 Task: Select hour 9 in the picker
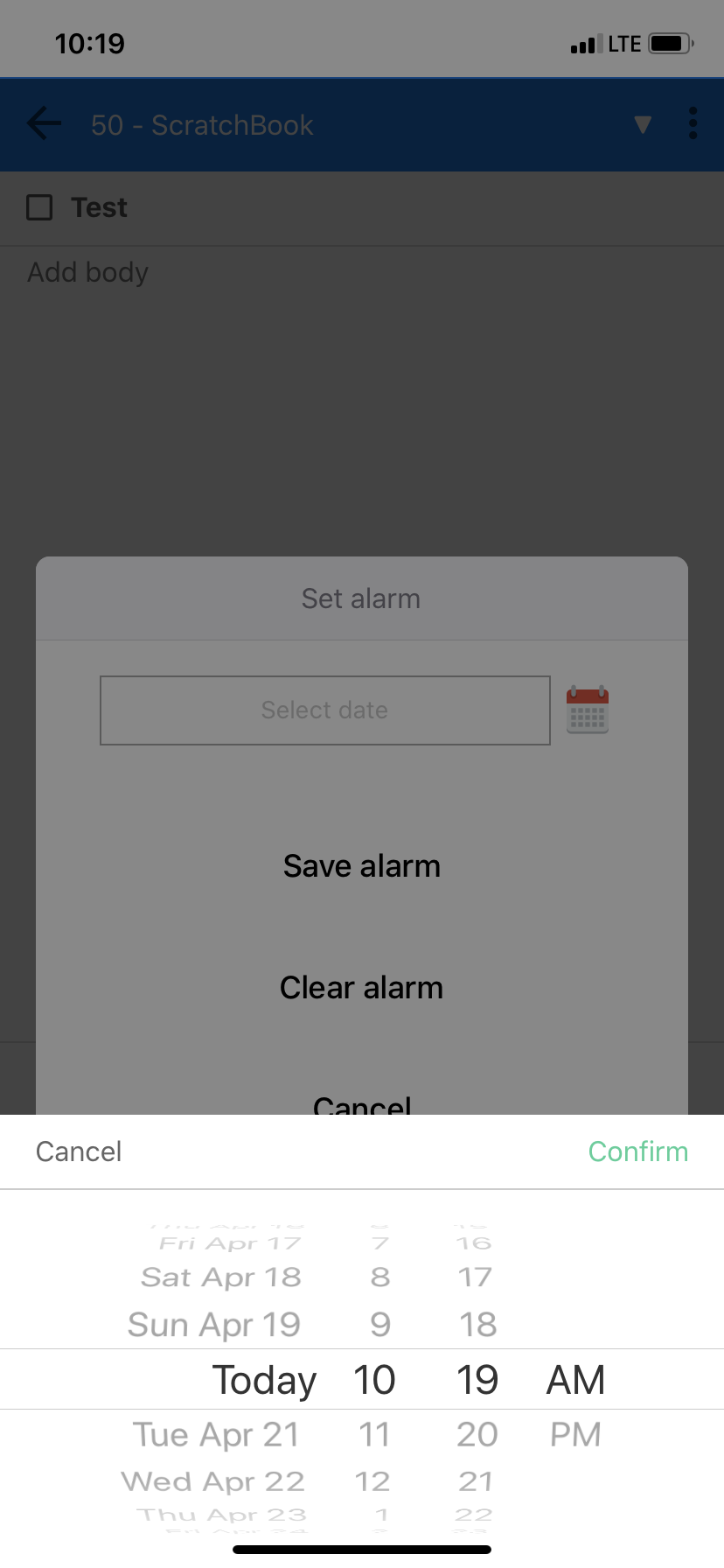pyautogui.click(x=380, y=1325)
